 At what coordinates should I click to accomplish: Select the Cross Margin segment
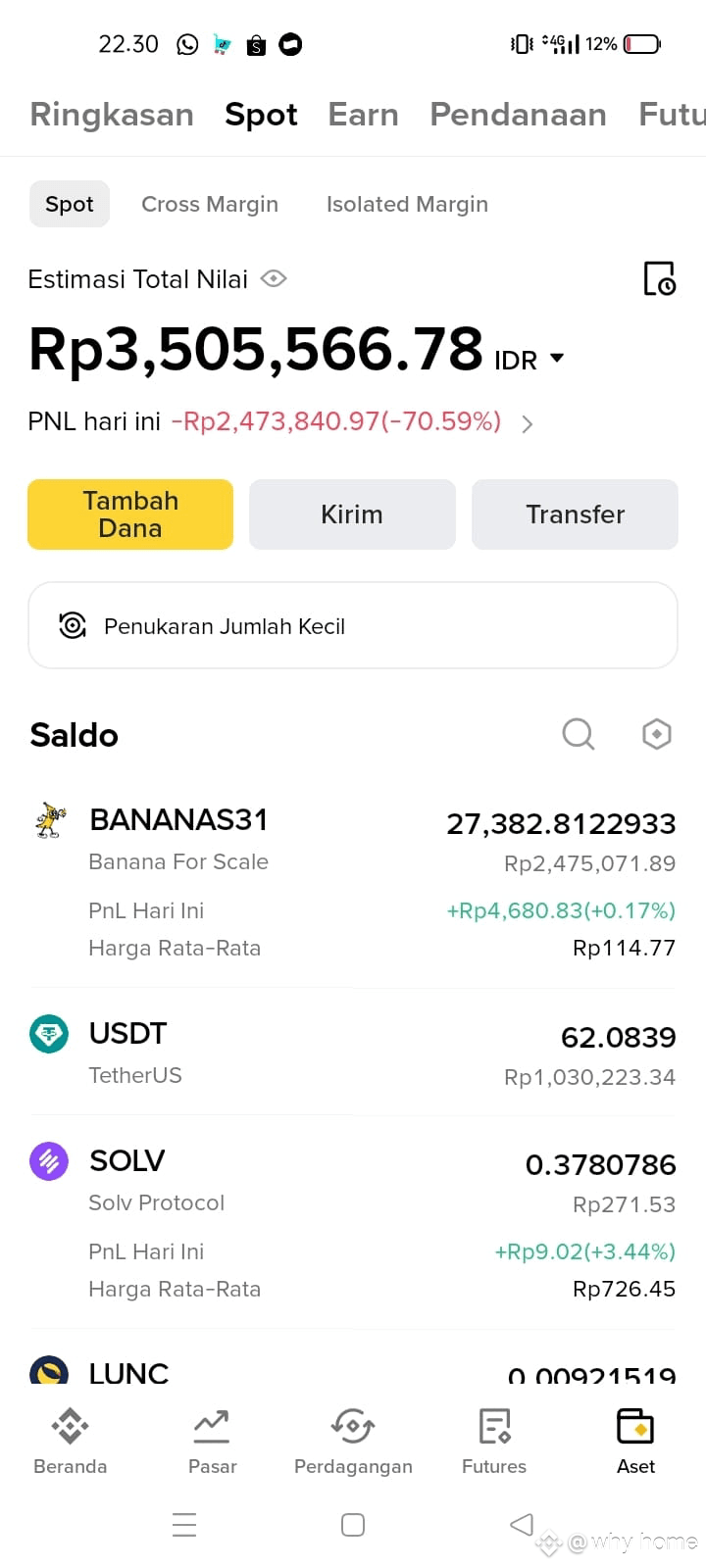(210, 204)
